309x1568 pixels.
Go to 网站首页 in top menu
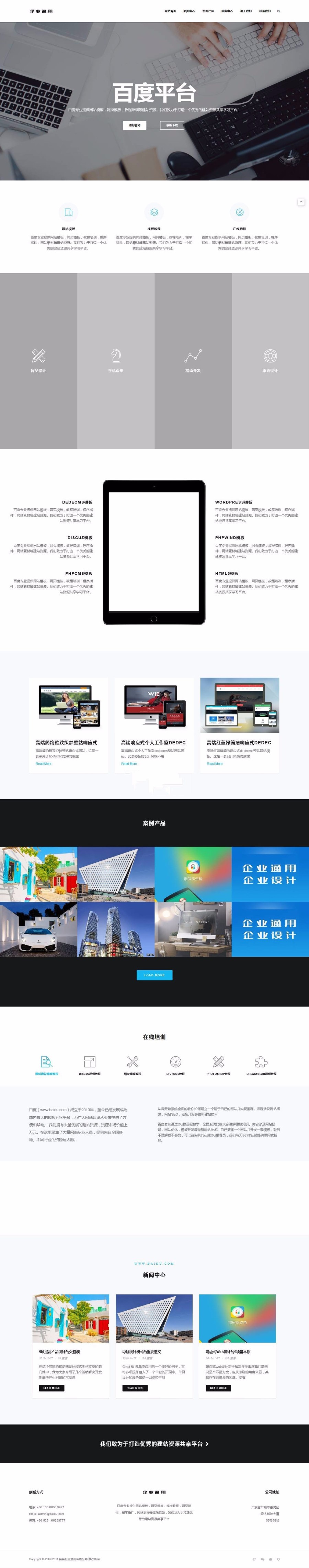coord(170,11)
